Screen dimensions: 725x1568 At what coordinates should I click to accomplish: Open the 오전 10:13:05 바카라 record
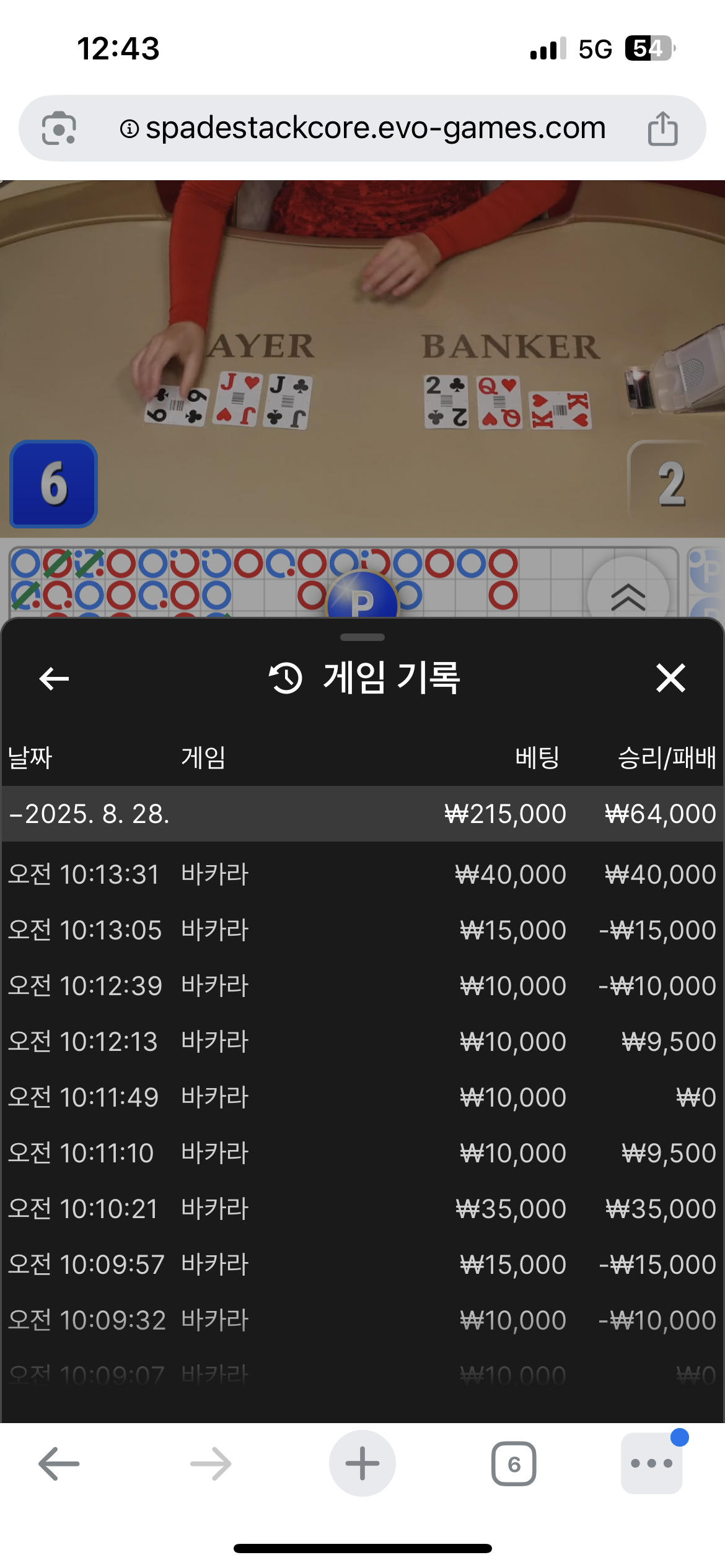click(x=362, y=930)
